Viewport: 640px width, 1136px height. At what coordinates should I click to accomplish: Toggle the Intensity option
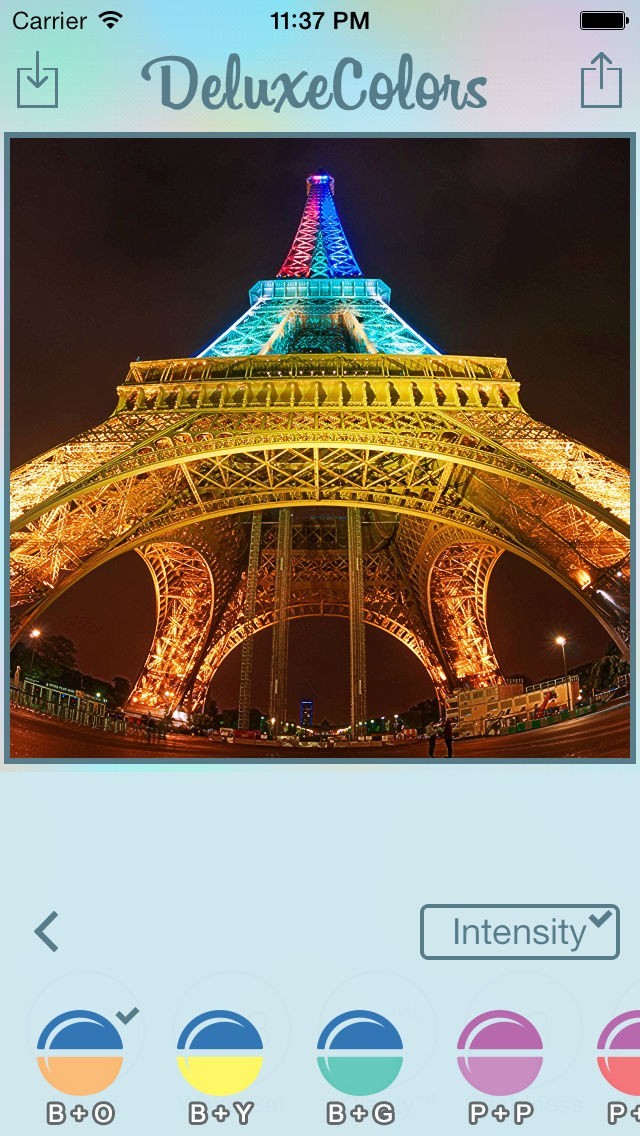pyautogui.click(x=520, y=932)
